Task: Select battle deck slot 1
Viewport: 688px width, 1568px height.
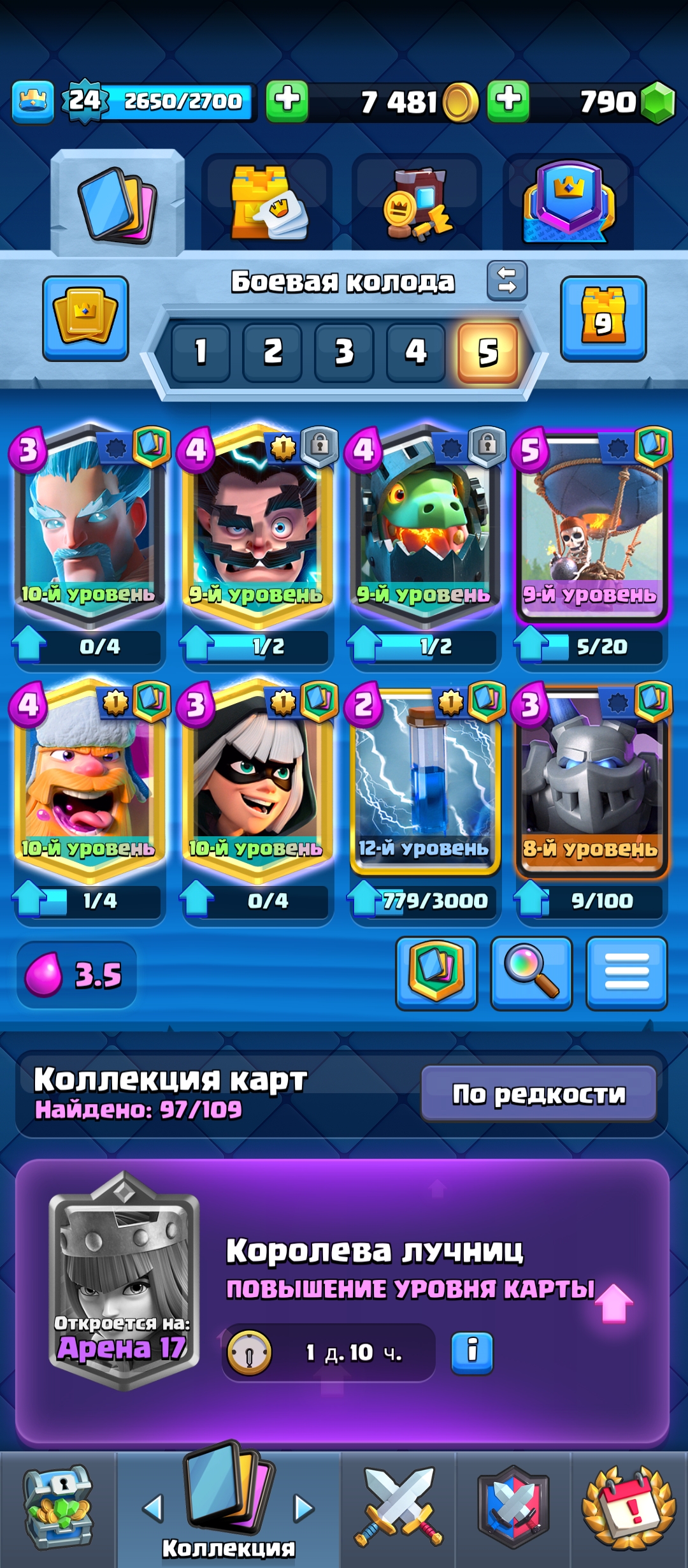Action: [201, 352]
